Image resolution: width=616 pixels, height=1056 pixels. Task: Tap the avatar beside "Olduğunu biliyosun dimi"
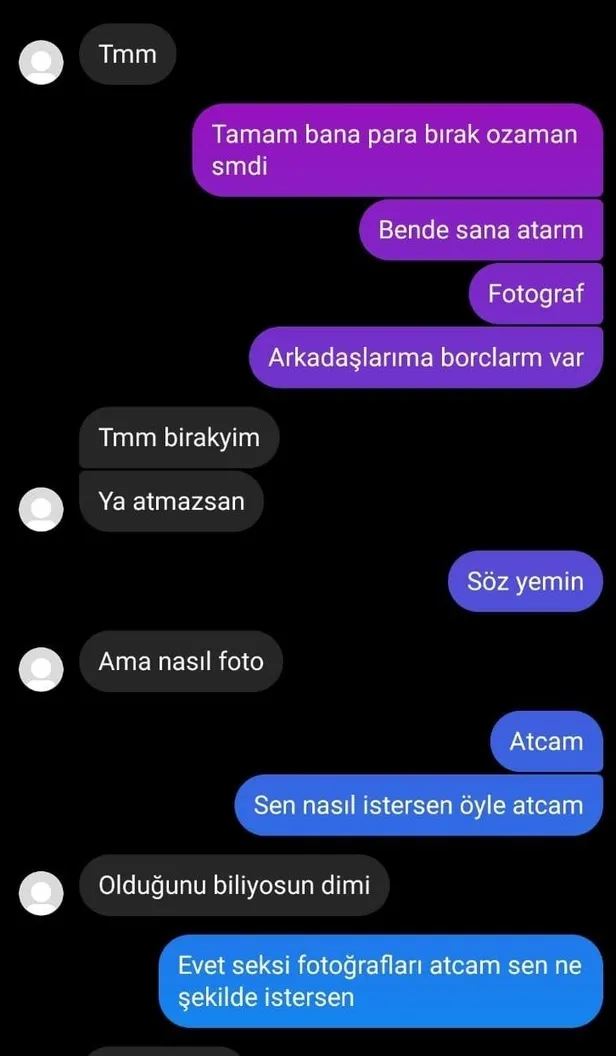tap(42, 893)
